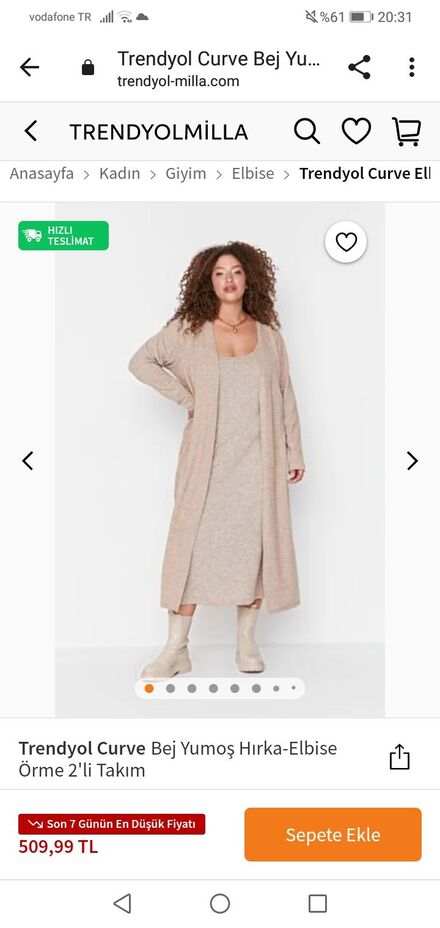The image size is (440, 928).
Task: Open site info via the lock icon
Action: click(88, 67)
